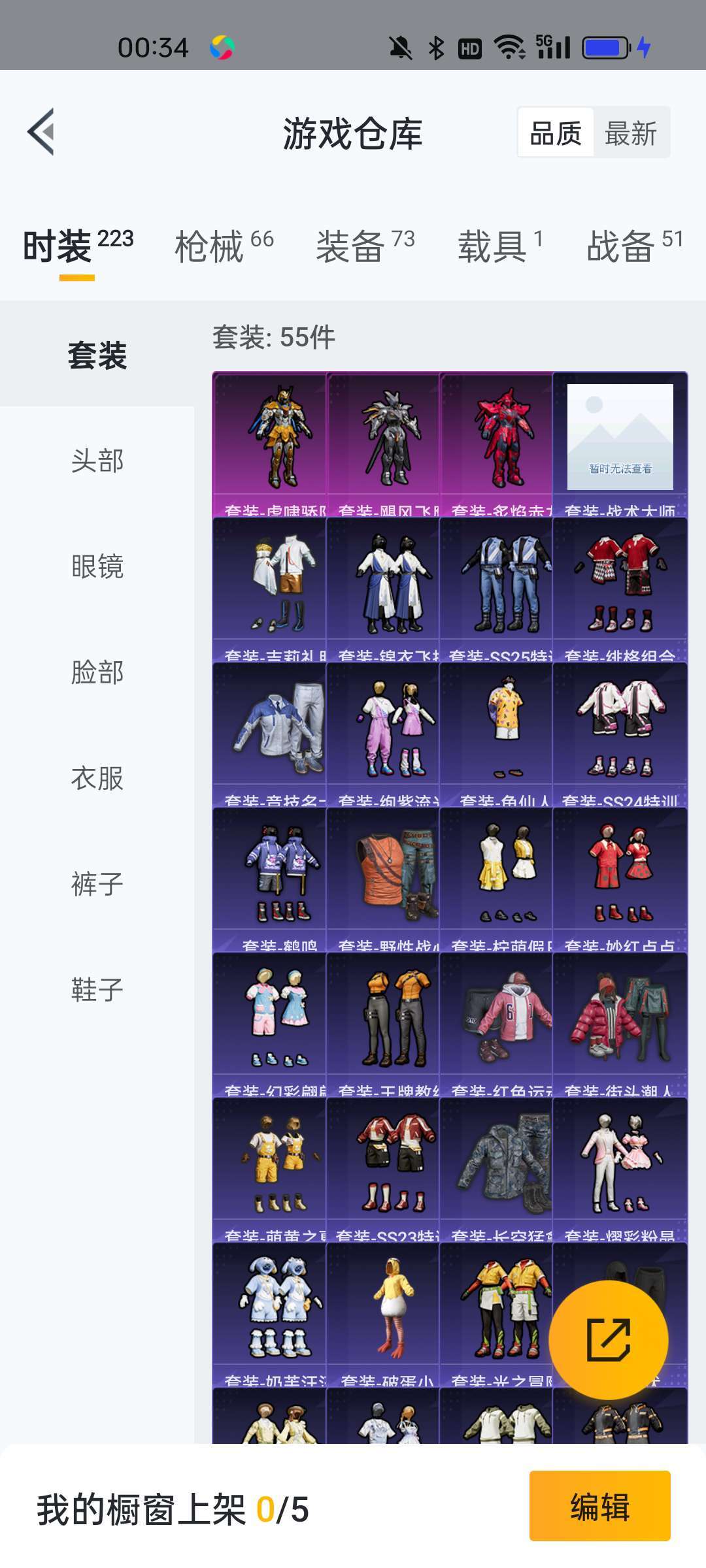706x1568 pixels.
Task: Open the 脸部 category
Action: point(97,672)
